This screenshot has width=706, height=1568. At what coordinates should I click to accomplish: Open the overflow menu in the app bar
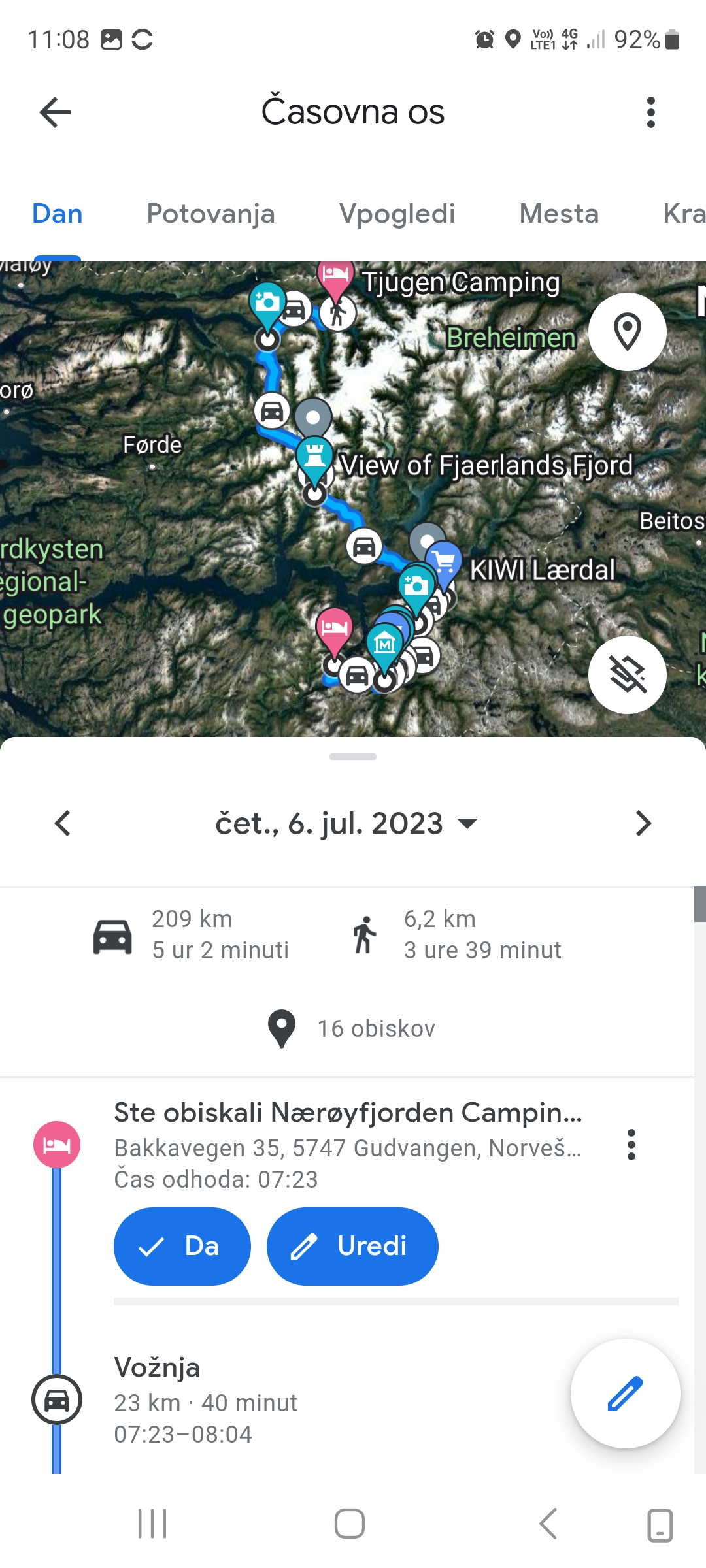click(x=650, y=112)
